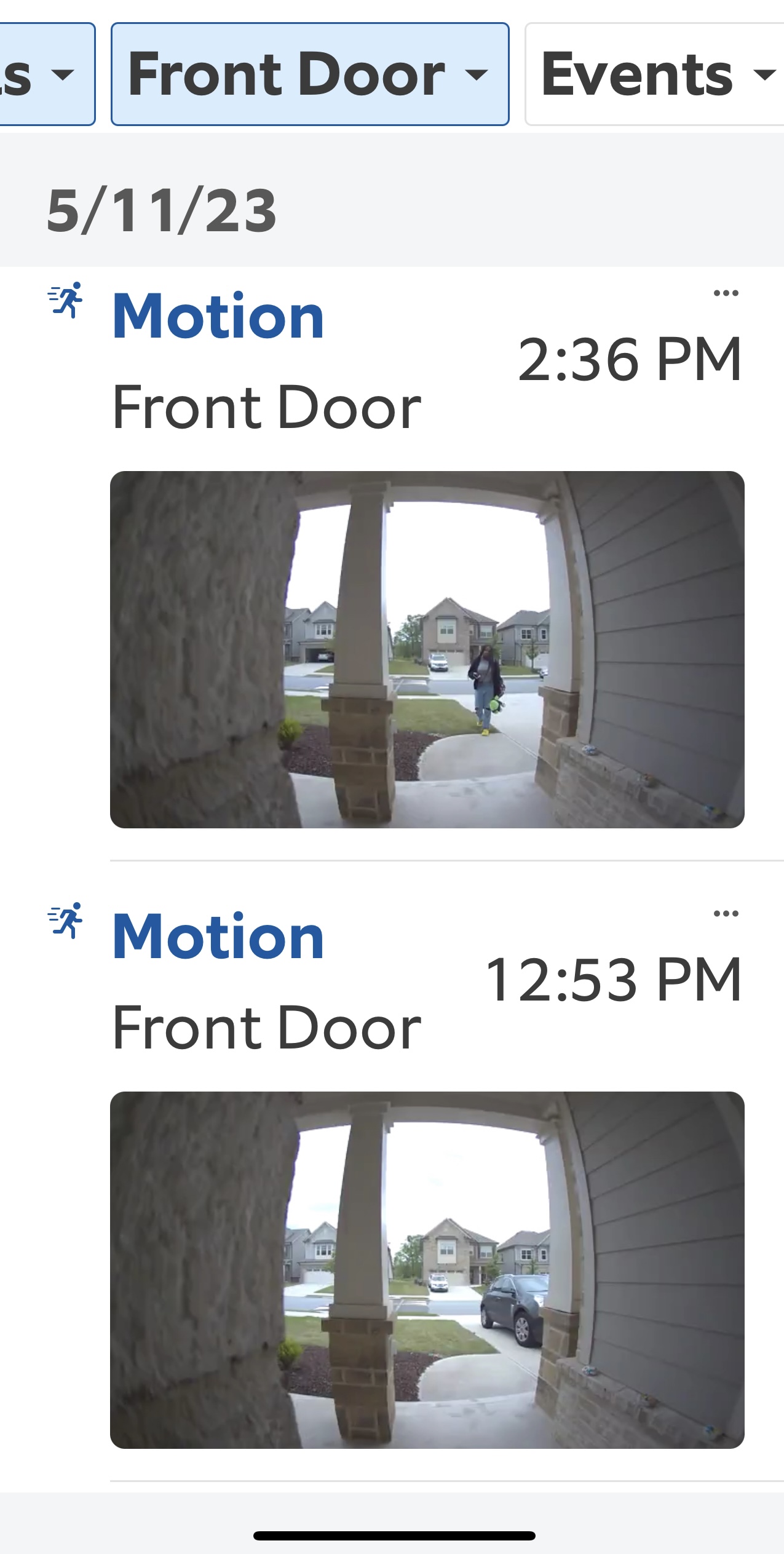Open more options for 12:53 PM motion
Screen dimensions: 784x1554
tap(726, 914)
